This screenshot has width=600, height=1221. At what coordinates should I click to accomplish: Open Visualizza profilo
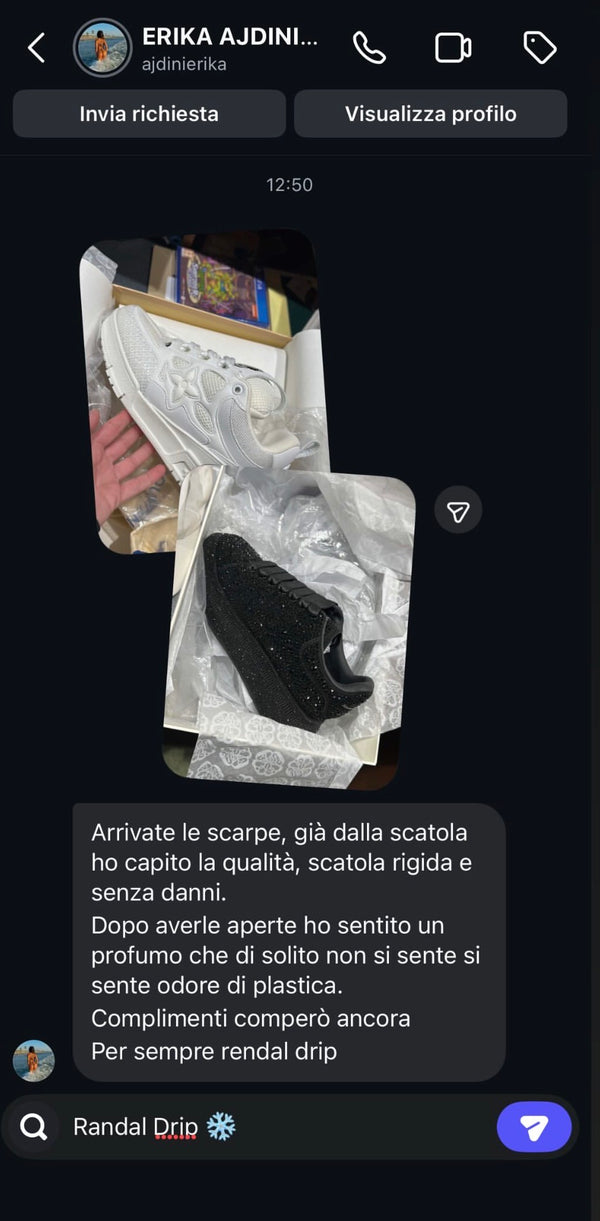430,114
